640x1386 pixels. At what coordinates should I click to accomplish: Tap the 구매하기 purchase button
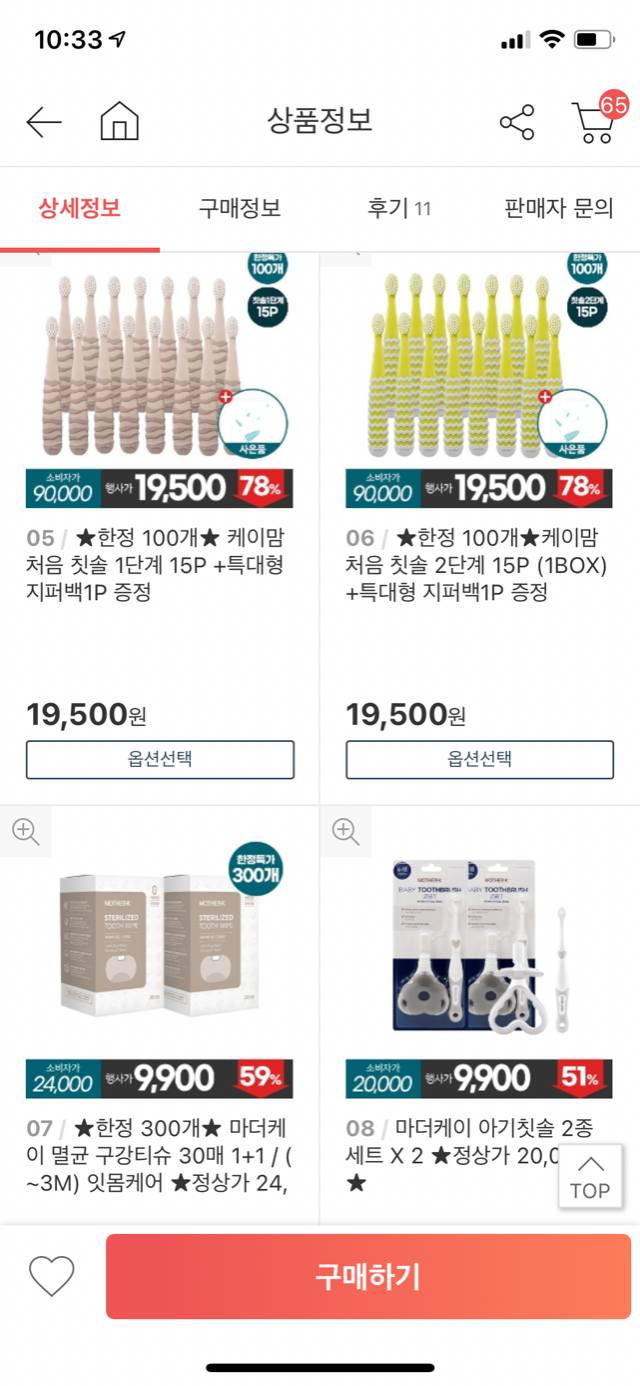pyautogui.click(x=368, y=1277)
